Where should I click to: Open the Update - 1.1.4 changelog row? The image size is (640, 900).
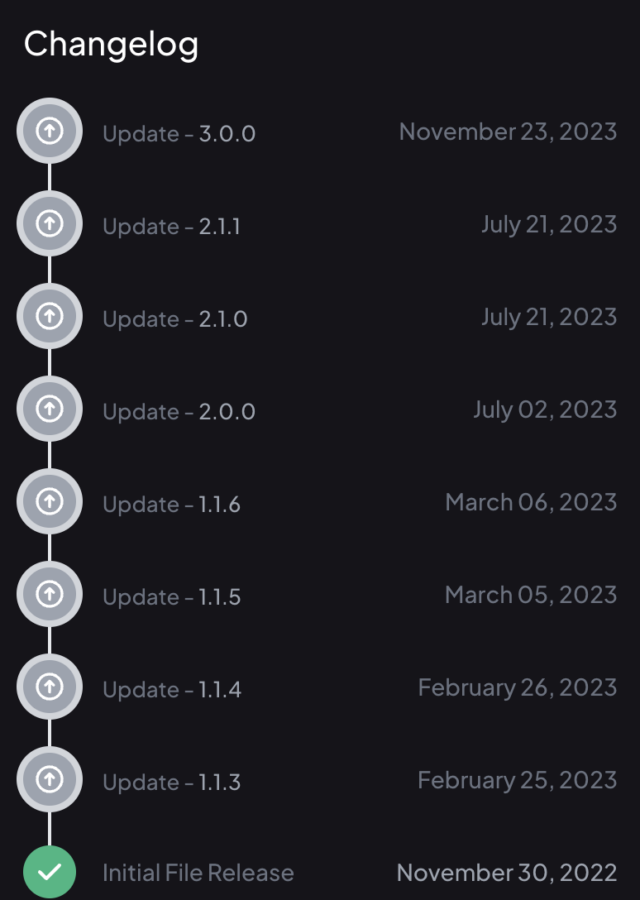pyautogui.click(x=171, y=690)
